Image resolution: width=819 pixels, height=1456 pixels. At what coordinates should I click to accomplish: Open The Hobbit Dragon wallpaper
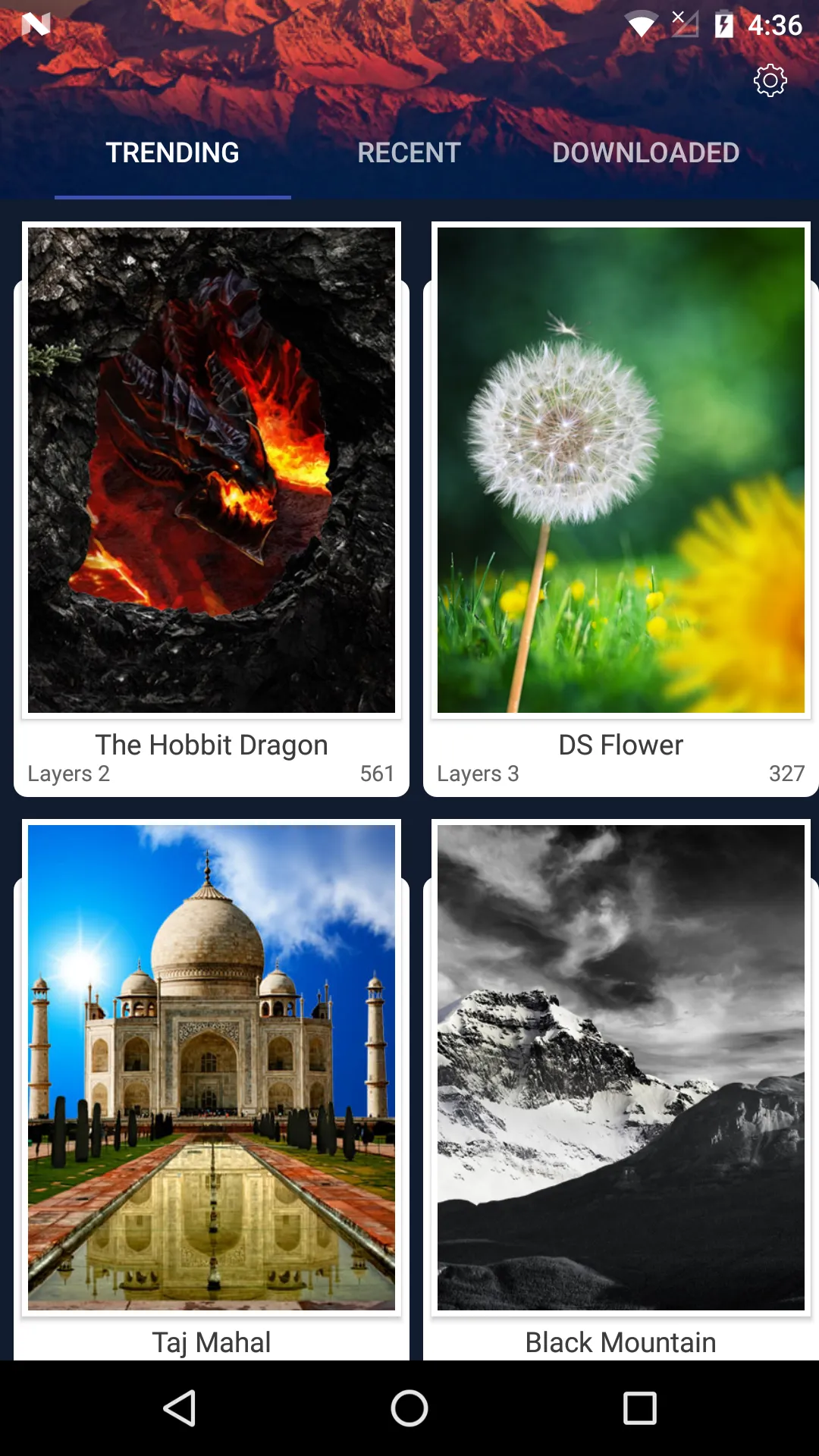pyautogui.click(x=213, y=470)
